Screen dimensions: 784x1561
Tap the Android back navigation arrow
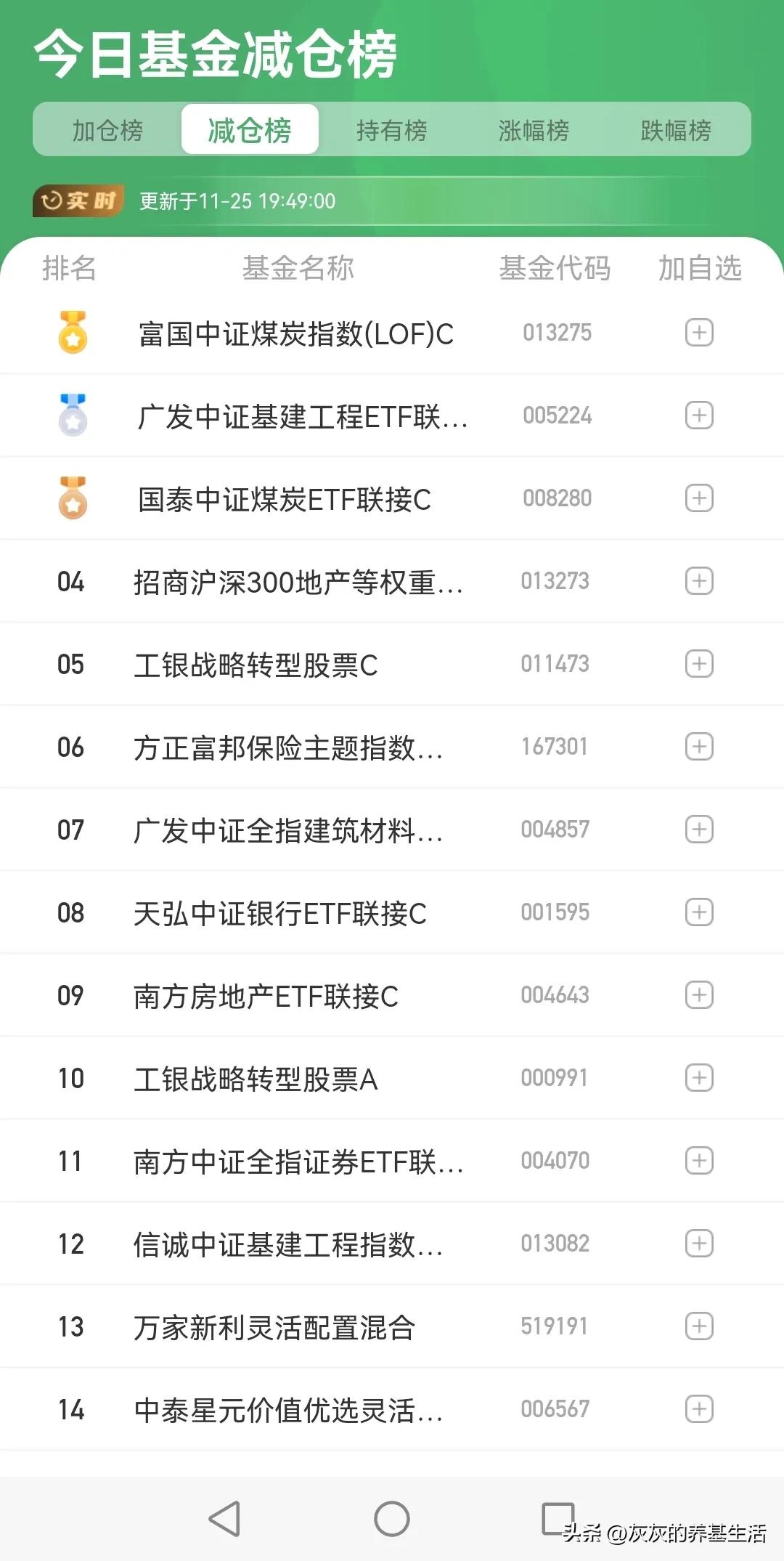(225, 1518)
